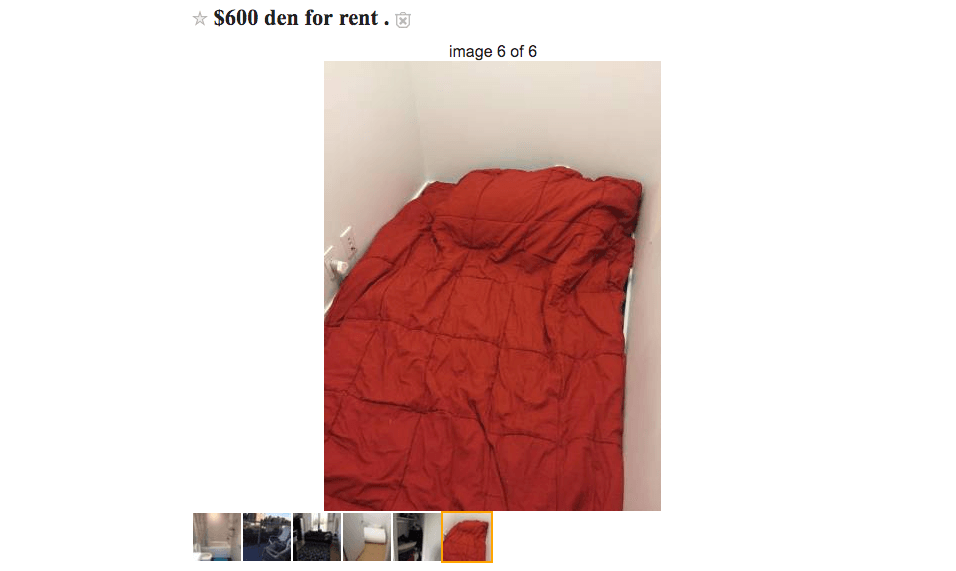Hide this posting with the delete icon

click(403, 20)
